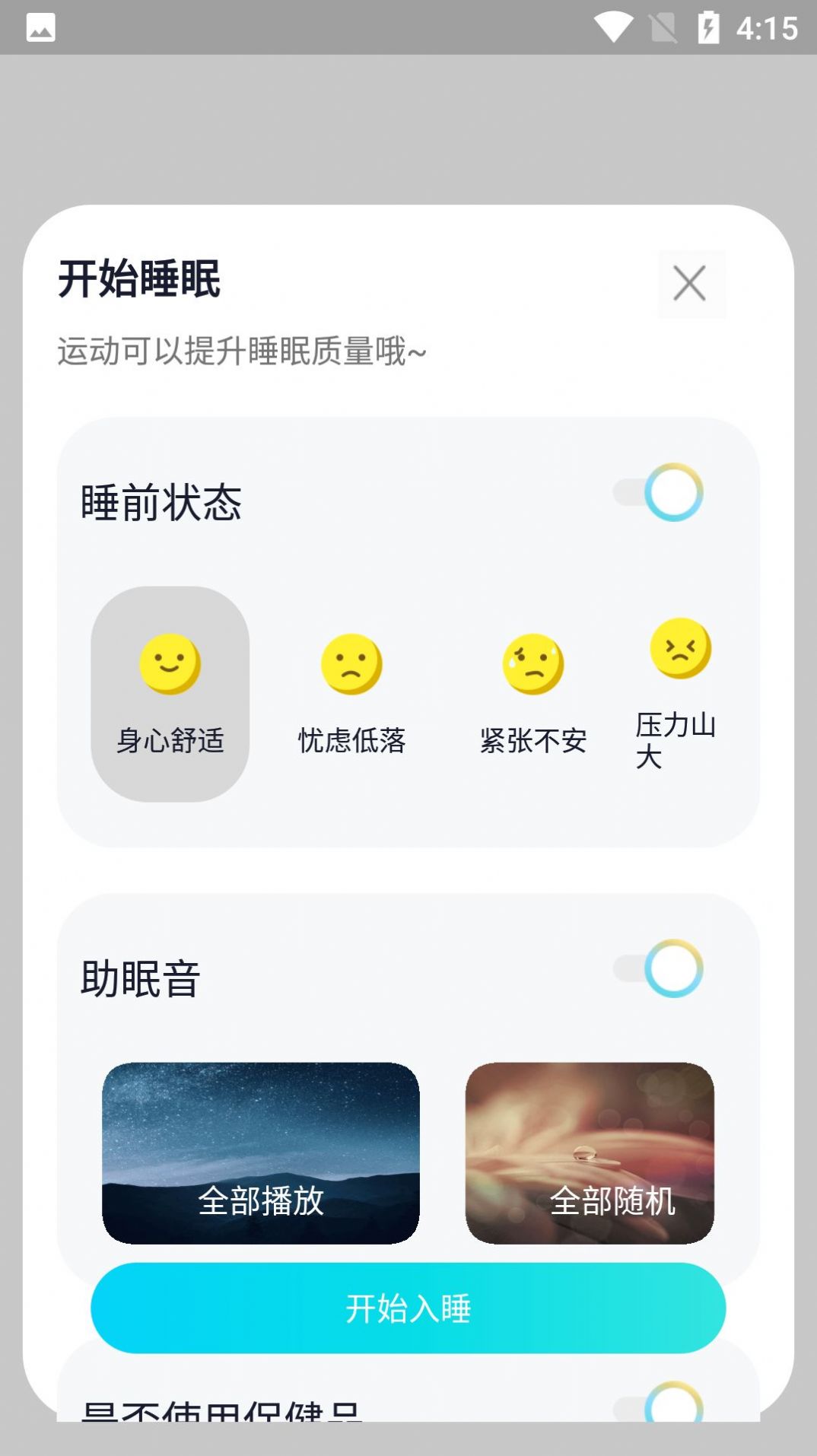Click the picture icon in the status bar
This screenshot has width=817, height=1456.
click(40, 27)
